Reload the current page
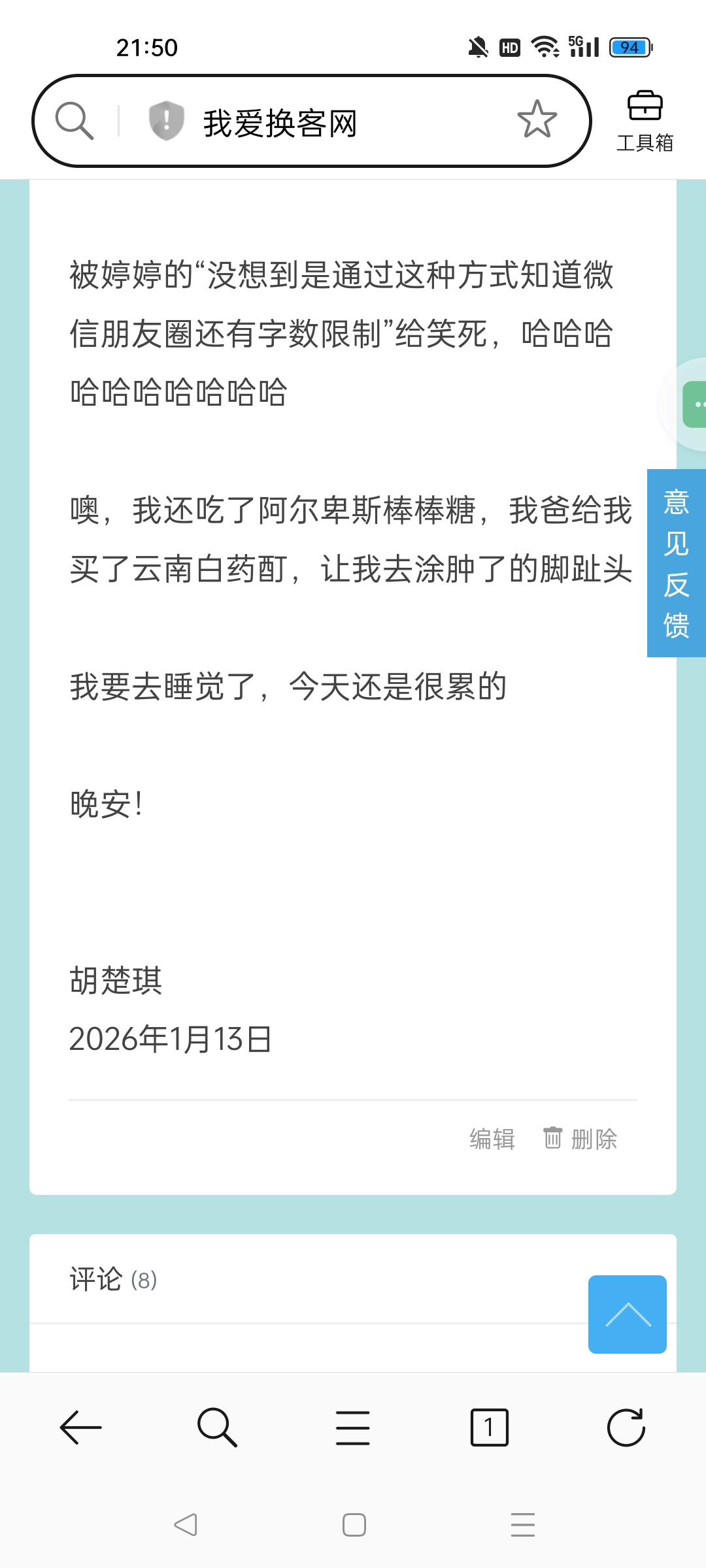Image resolution: width=706 pixels, height=1568 pixels. point(626,1428)
